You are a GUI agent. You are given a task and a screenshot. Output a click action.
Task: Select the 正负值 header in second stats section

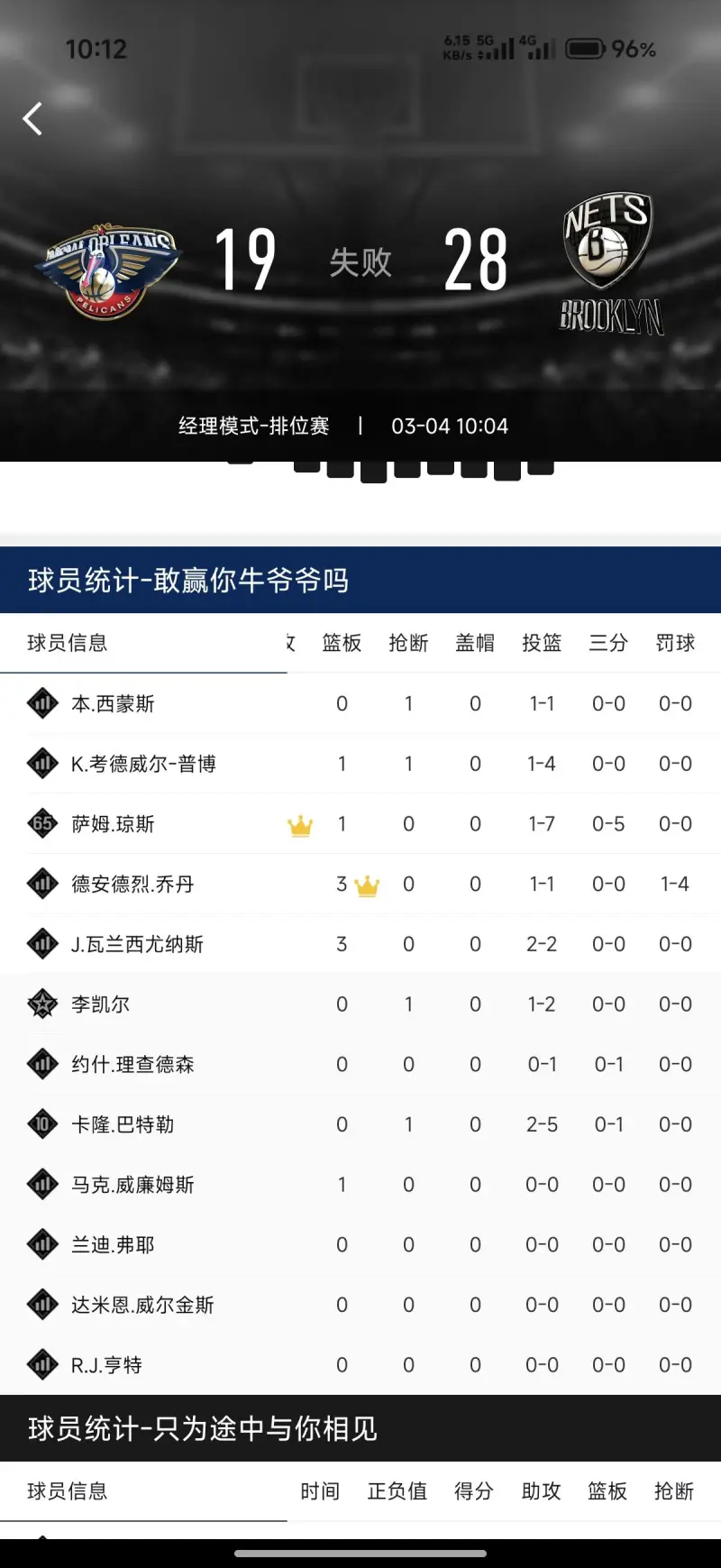coord(397,1491)
